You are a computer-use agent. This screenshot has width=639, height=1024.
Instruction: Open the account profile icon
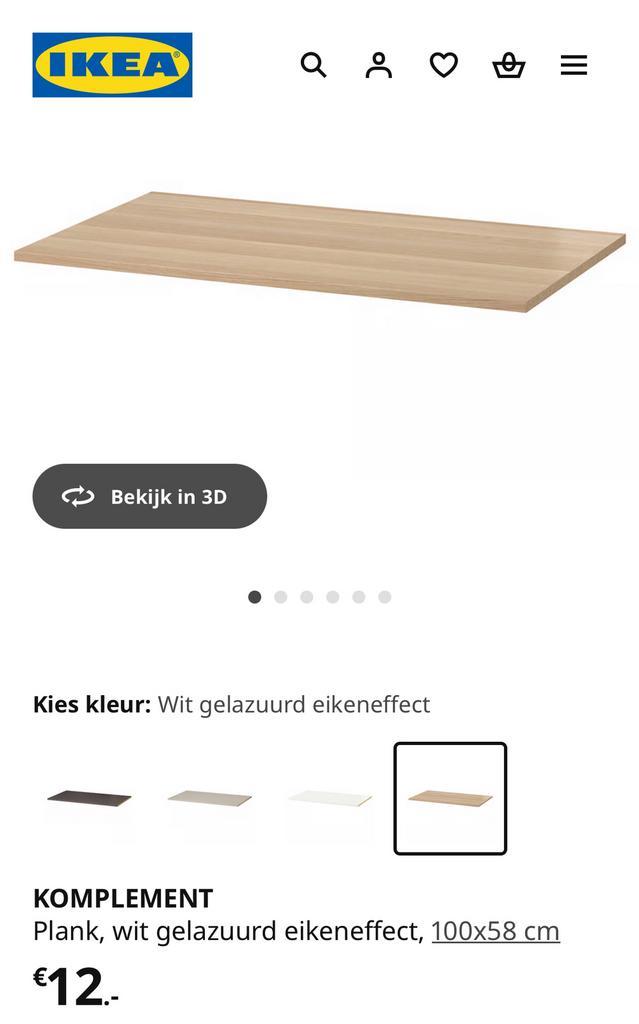(x=379, y=65)
